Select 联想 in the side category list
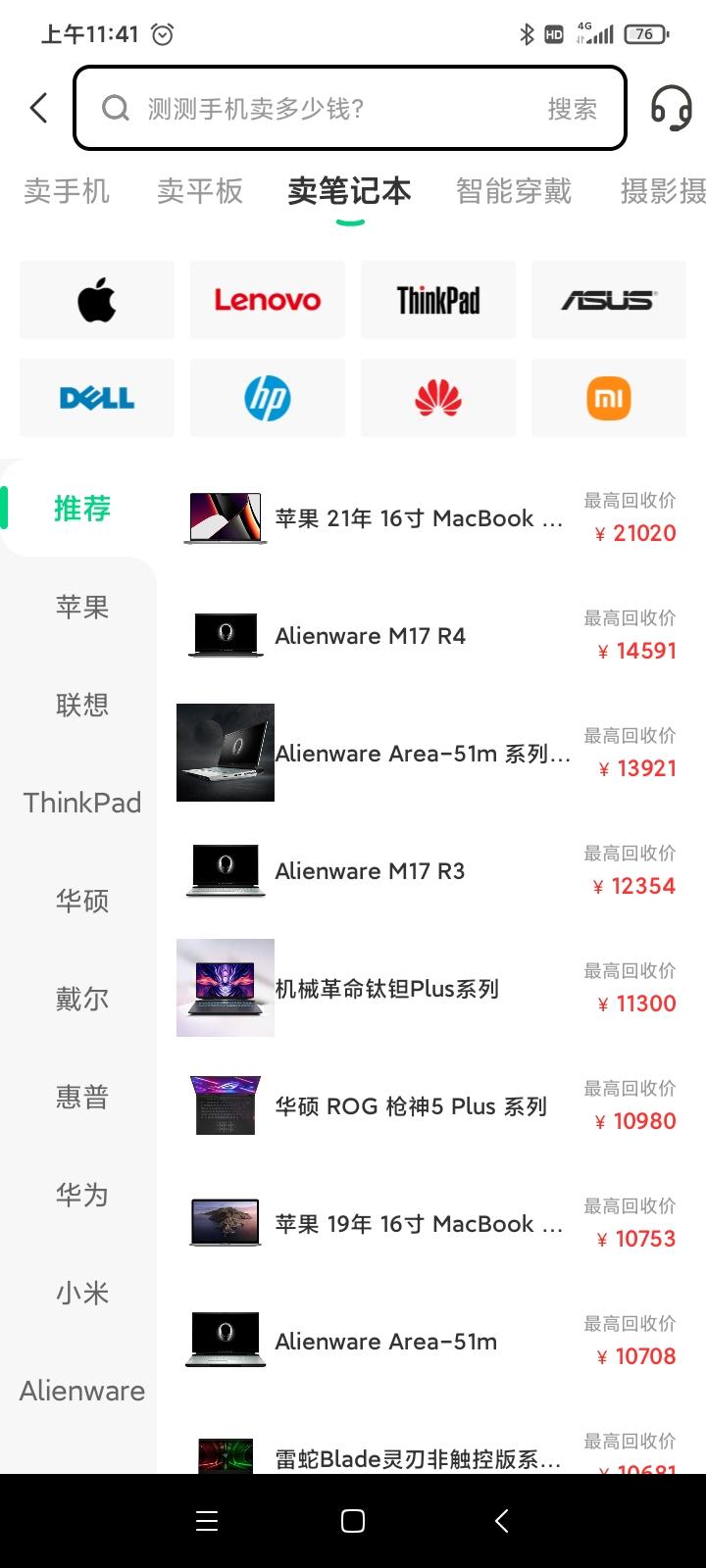Screen dimensions: 706x1568 (x=82, y=705)
